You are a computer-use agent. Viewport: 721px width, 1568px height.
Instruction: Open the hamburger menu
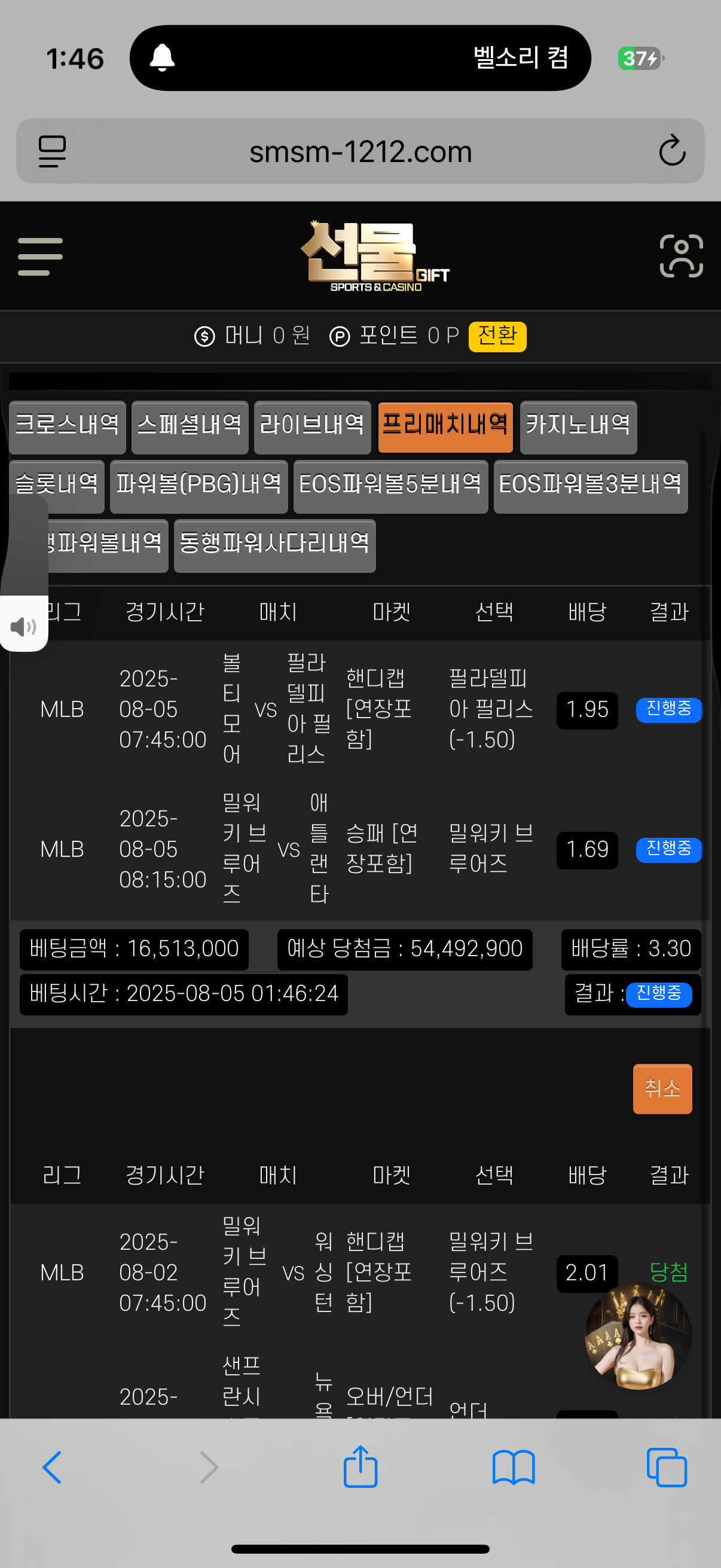[40, 257]
